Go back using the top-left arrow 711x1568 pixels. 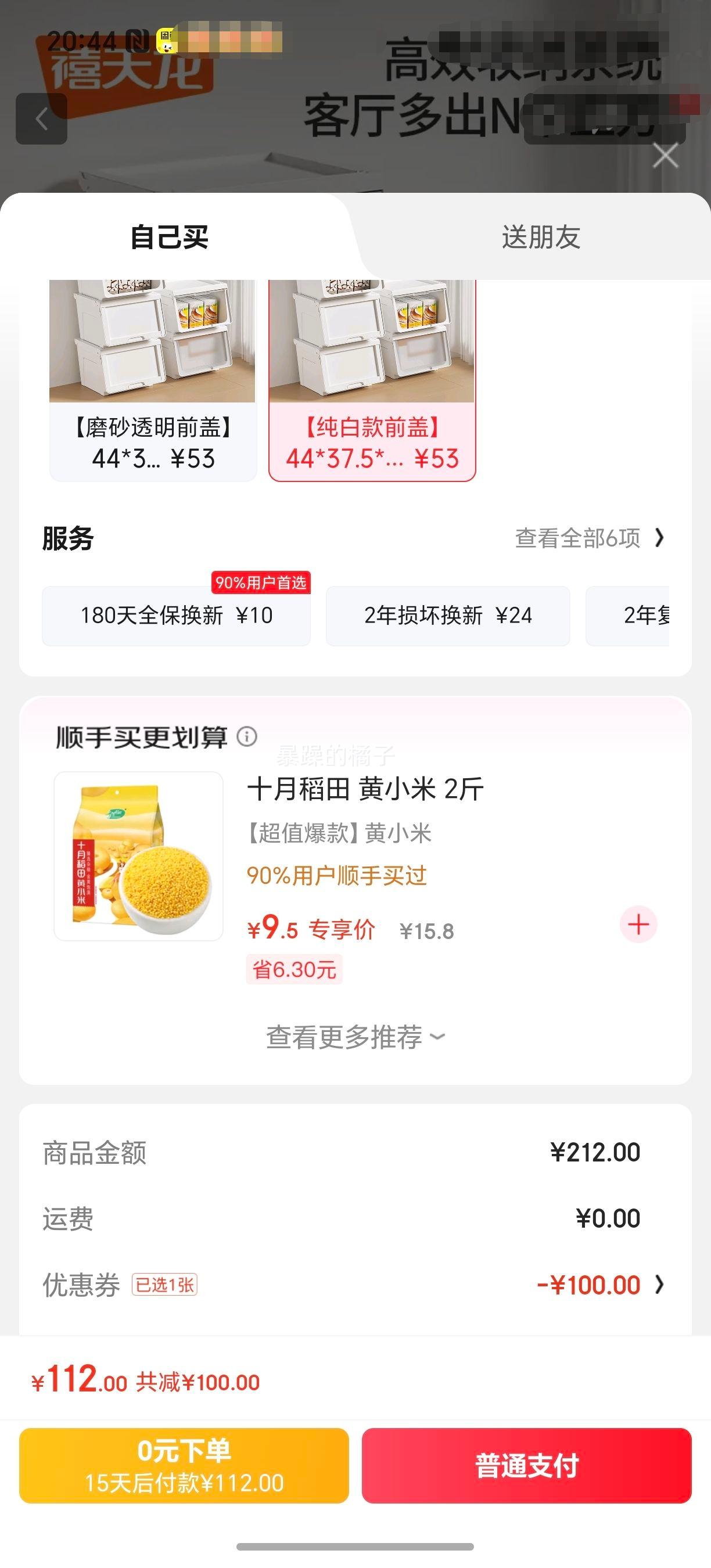click(41, 118)
